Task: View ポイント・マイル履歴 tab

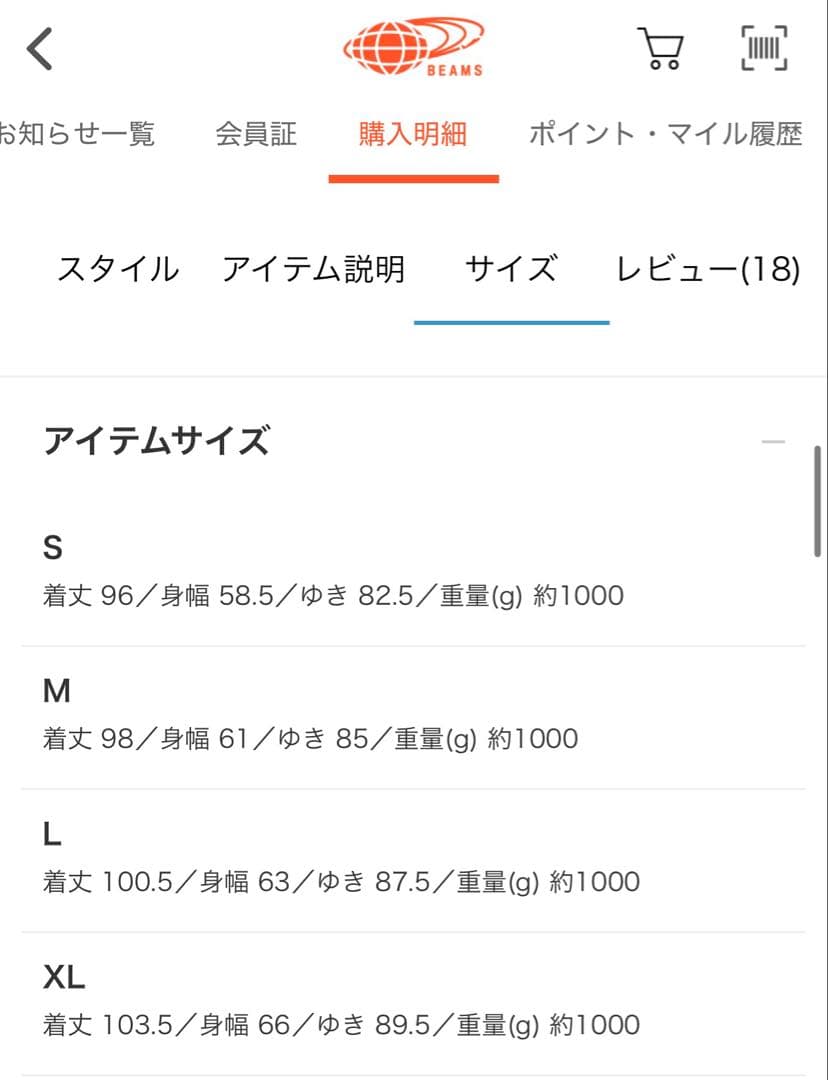Action: pos(665,133)
